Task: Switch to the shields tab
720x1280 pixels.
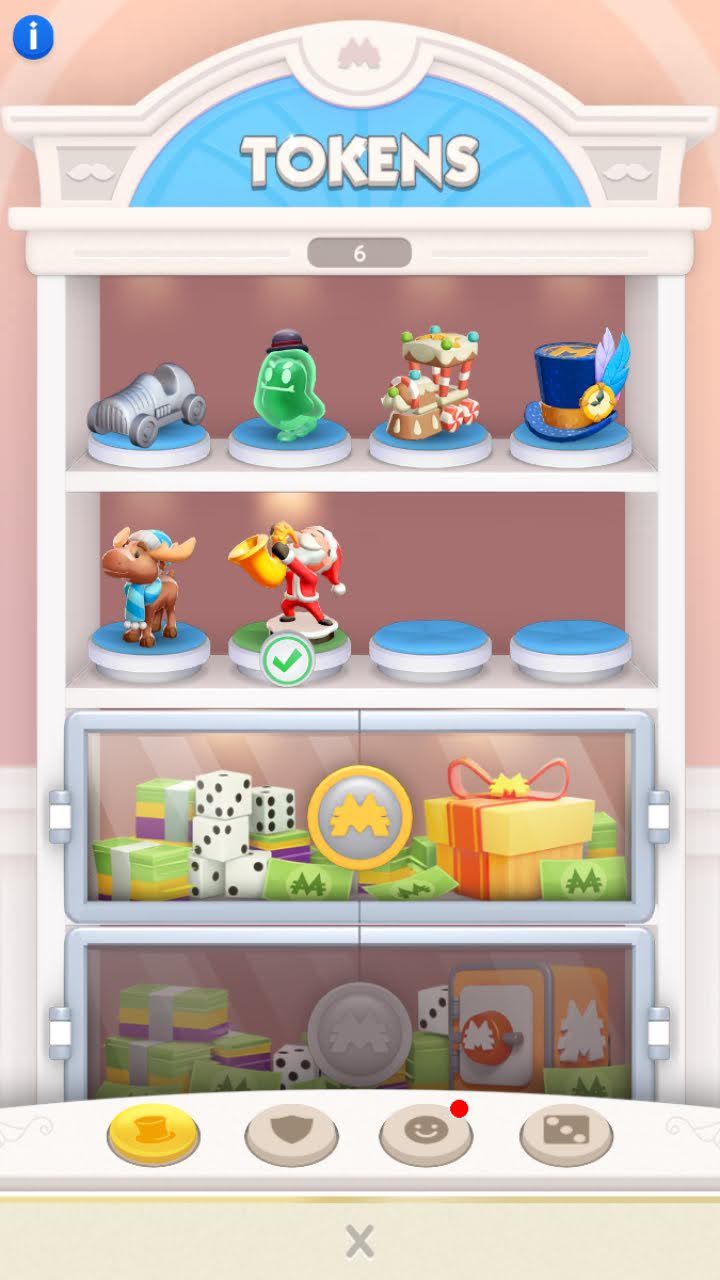Action: coord(291,1133)
